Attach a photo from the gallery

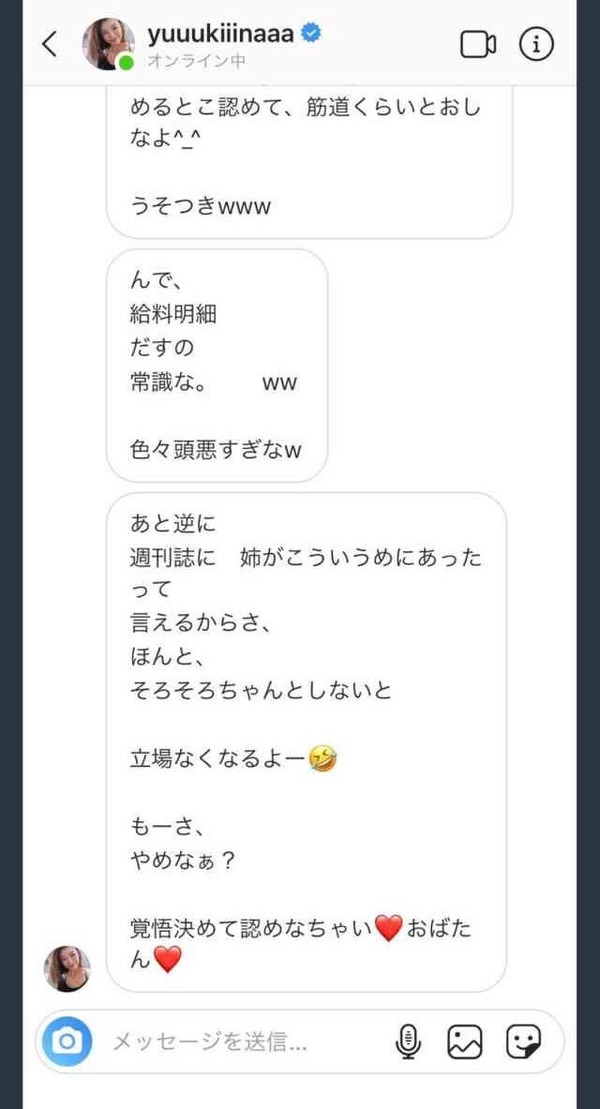tap(465, 1042)
